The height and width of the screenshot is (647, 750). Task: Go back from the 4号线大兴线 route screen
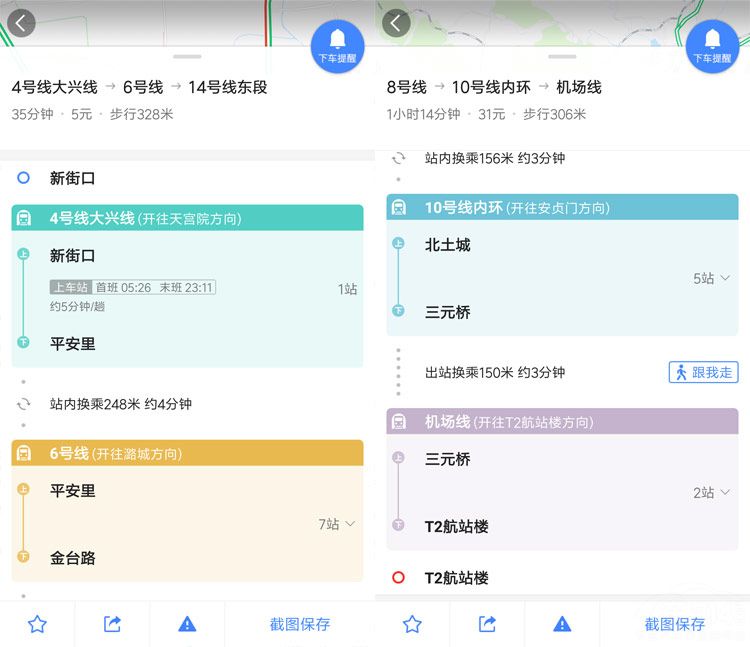[x=21, y=23]
